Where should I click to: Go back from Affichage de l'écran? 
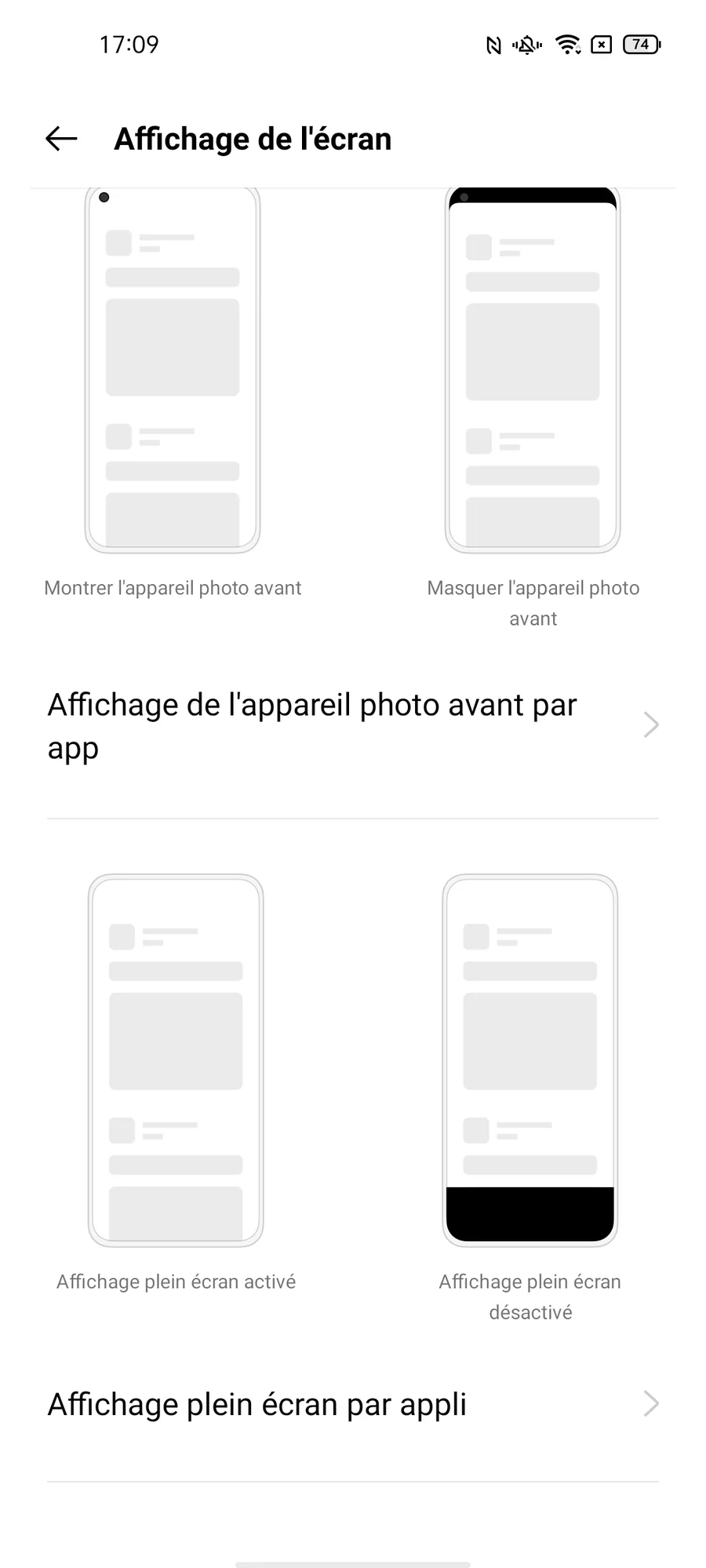tap(61, 139)
